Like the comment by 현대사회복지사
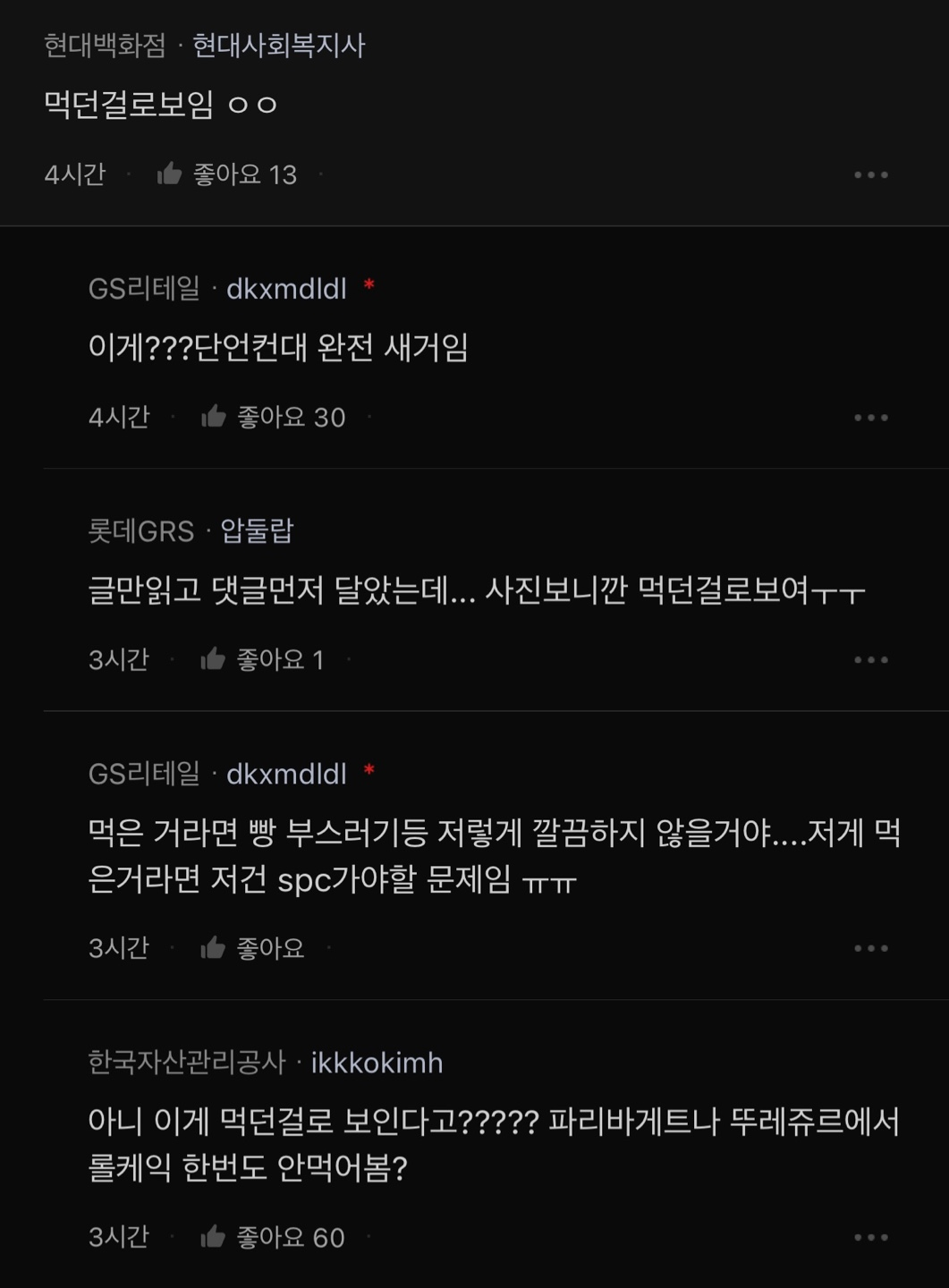Viewport: 949px width, 1288px height. [x=170, y=174]
